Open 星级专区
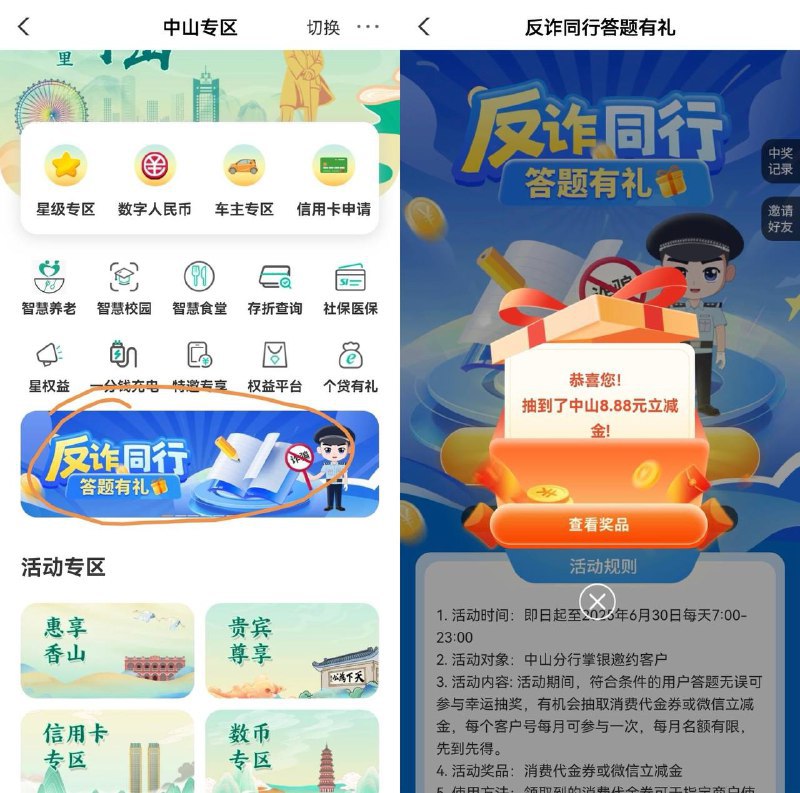Image resolution: width=800 pixels, height=793 pixels. click(65, 182)
